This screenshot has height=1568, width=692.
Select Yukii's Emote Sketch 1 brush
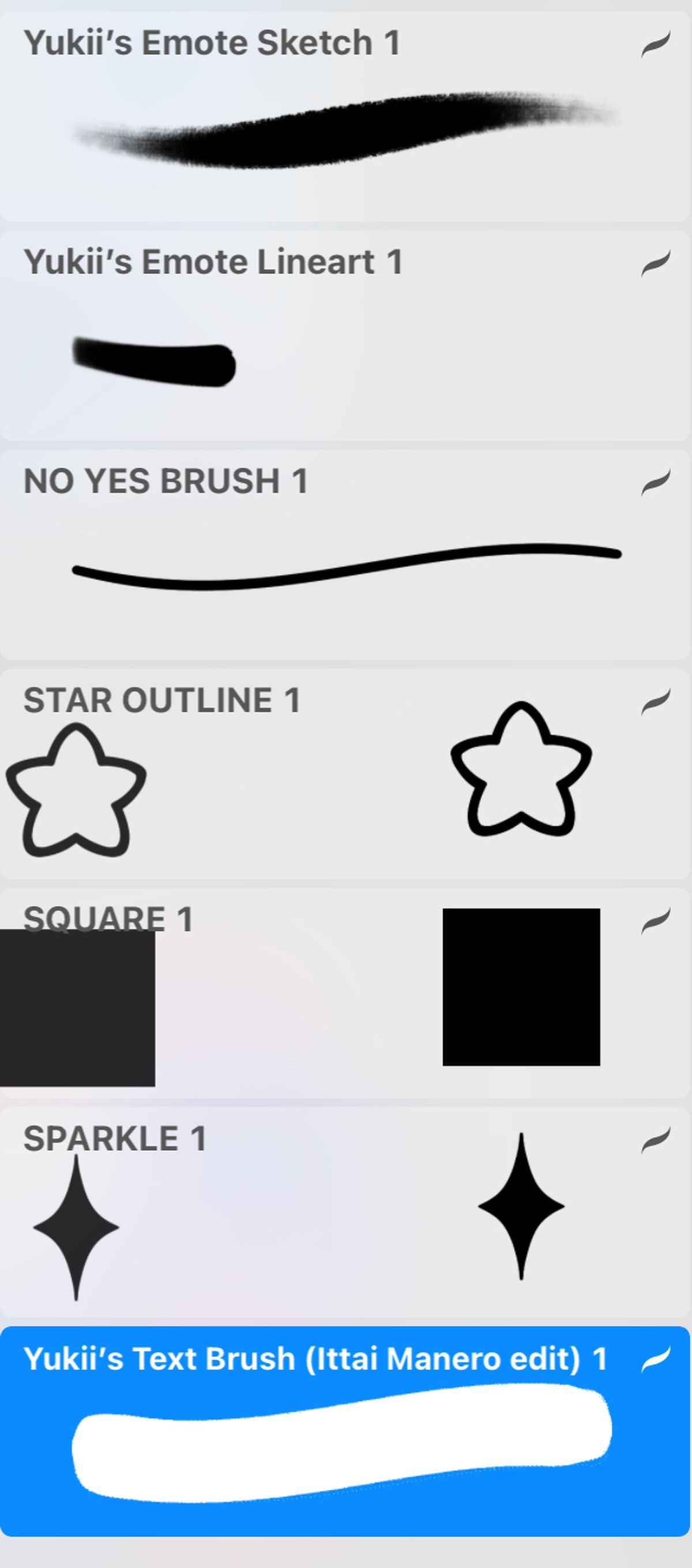coord(344,115)
